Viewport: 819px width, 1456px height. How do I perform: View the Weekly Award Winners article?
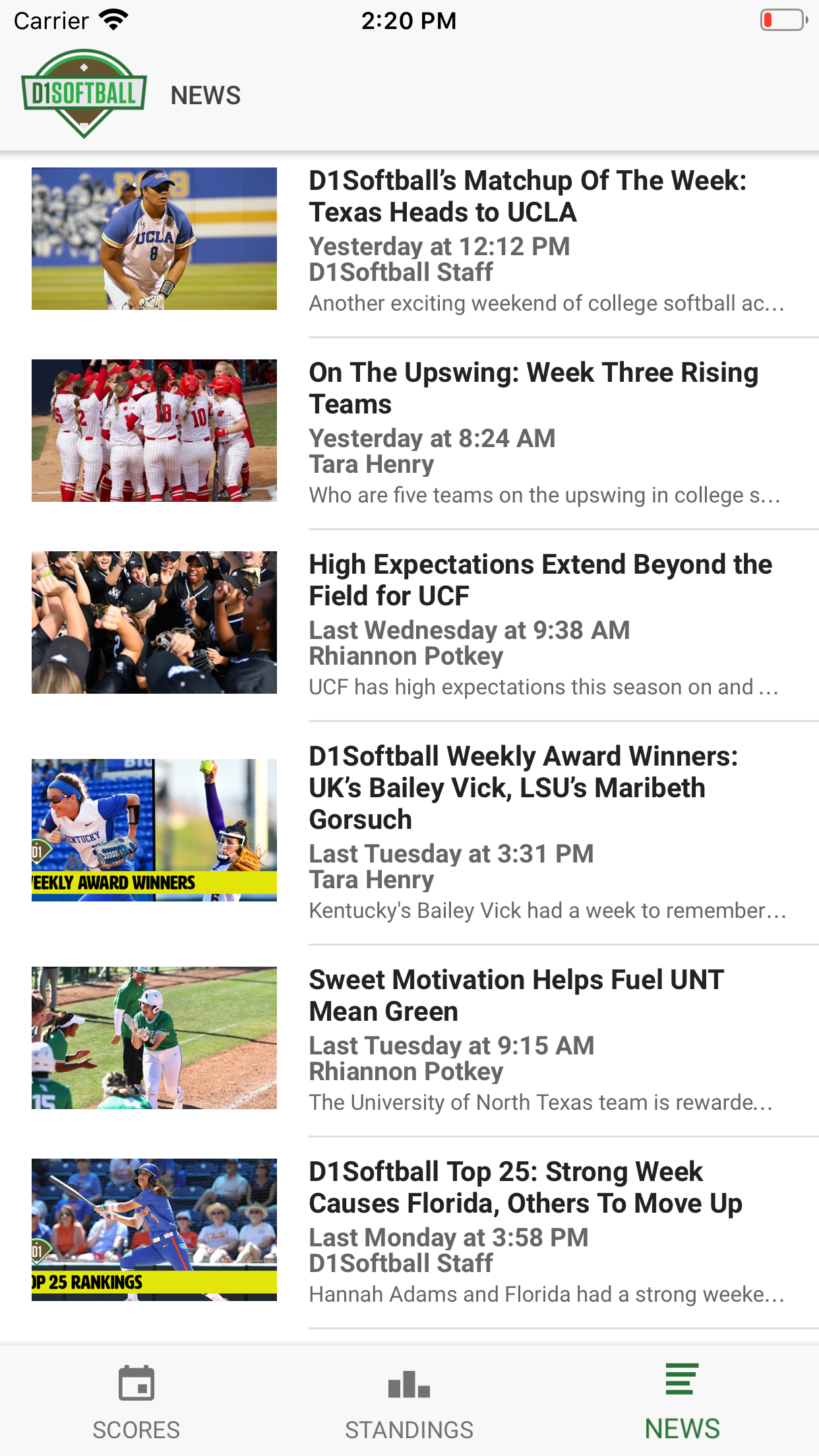pos(523,788)
